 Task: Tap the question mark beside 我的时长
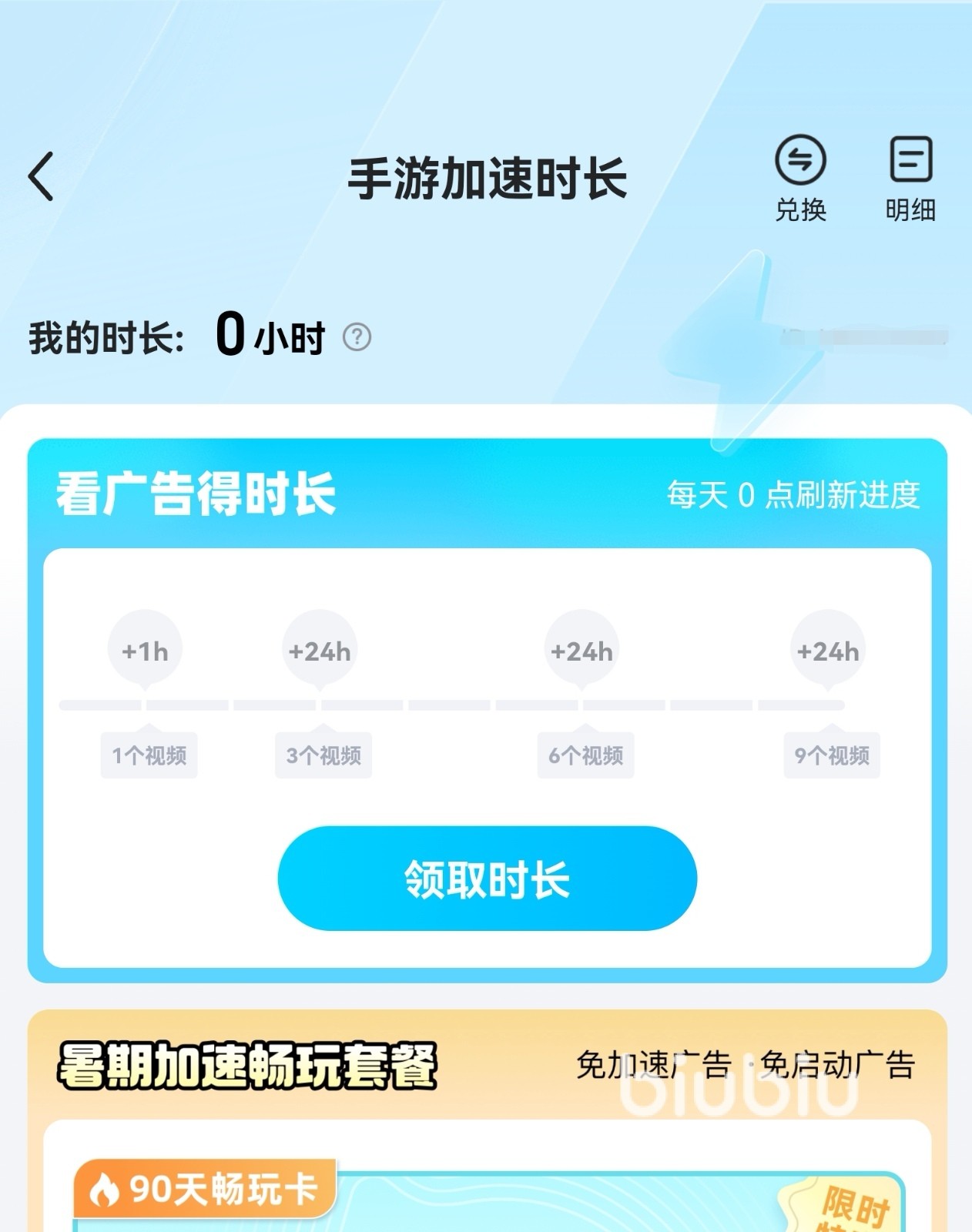tap(357, 337)
